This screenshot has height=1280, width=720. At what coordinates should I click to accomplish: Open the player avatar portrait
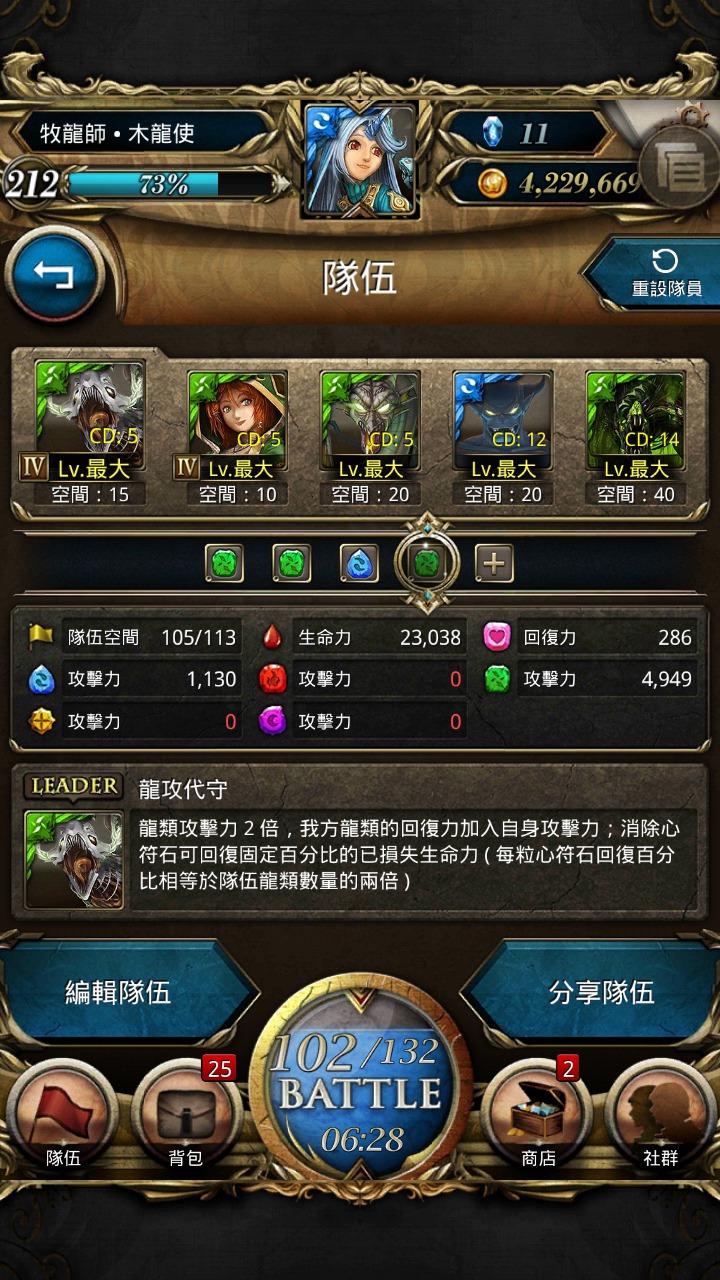pos(360,160)
